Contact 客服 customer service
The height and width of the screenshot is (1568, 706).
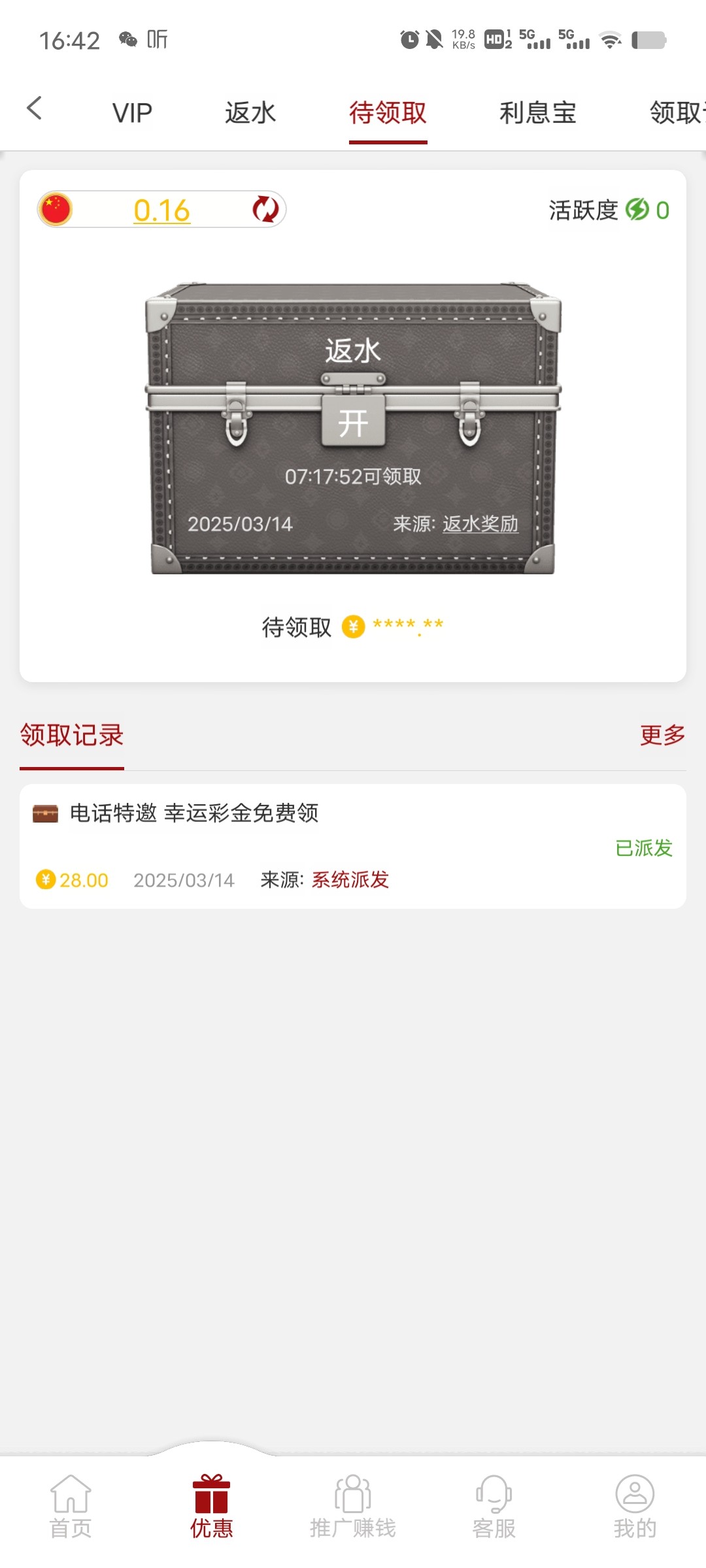[494, 1503]
